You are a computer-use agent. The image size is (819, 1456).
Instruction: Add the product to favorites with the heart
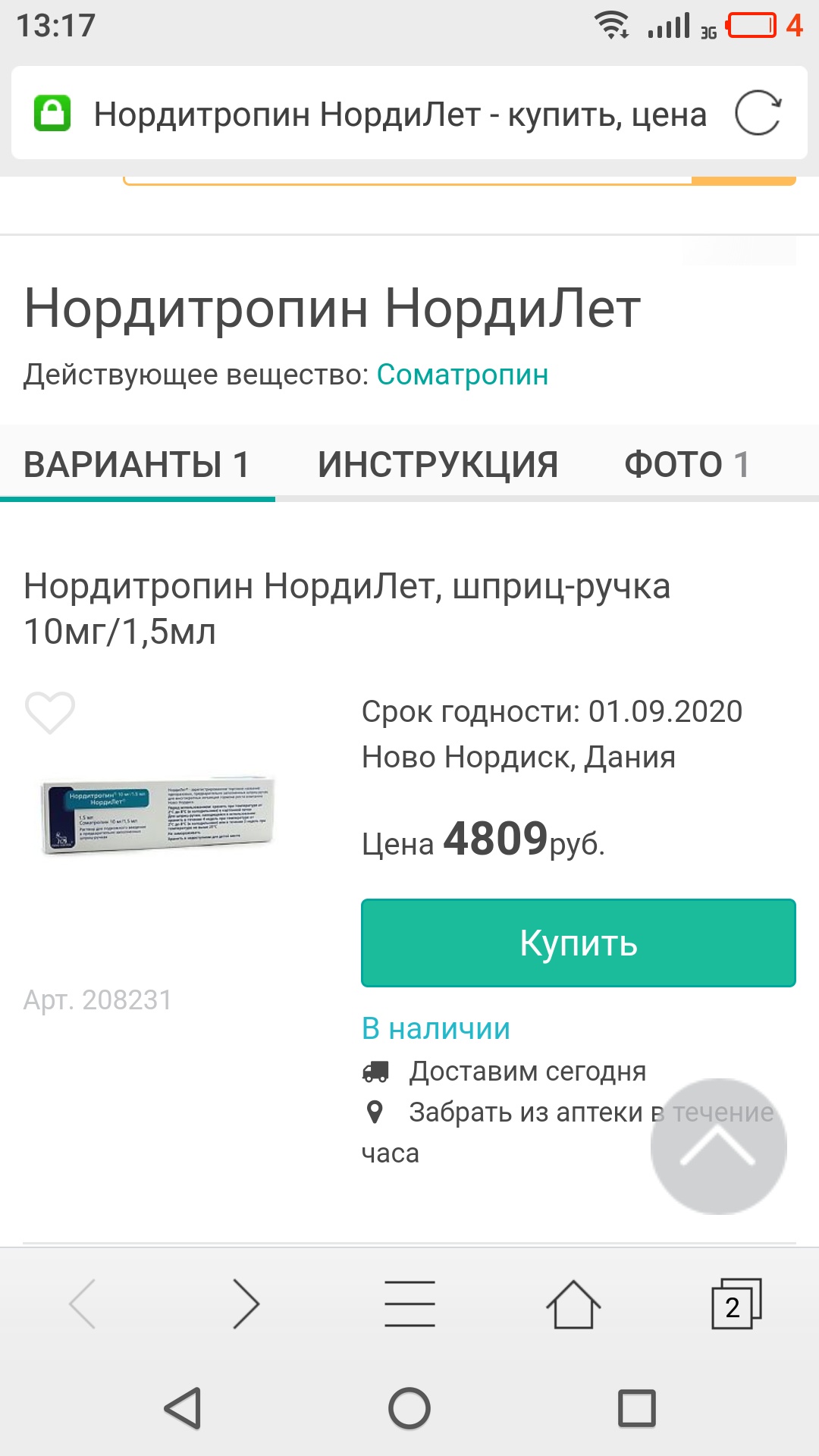point(50,712)
